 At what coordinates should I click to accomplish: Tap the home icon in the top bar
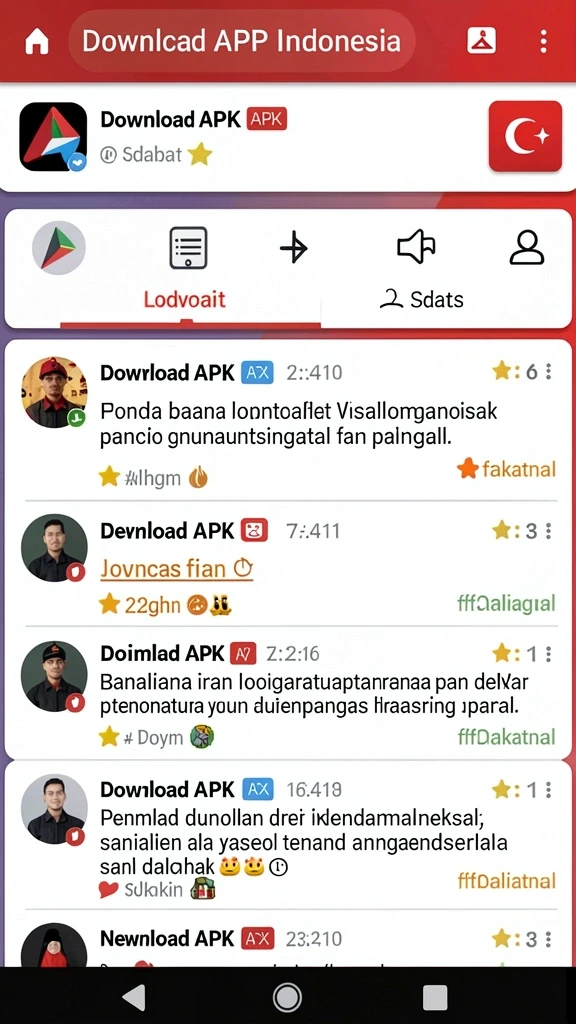(37, 42)
